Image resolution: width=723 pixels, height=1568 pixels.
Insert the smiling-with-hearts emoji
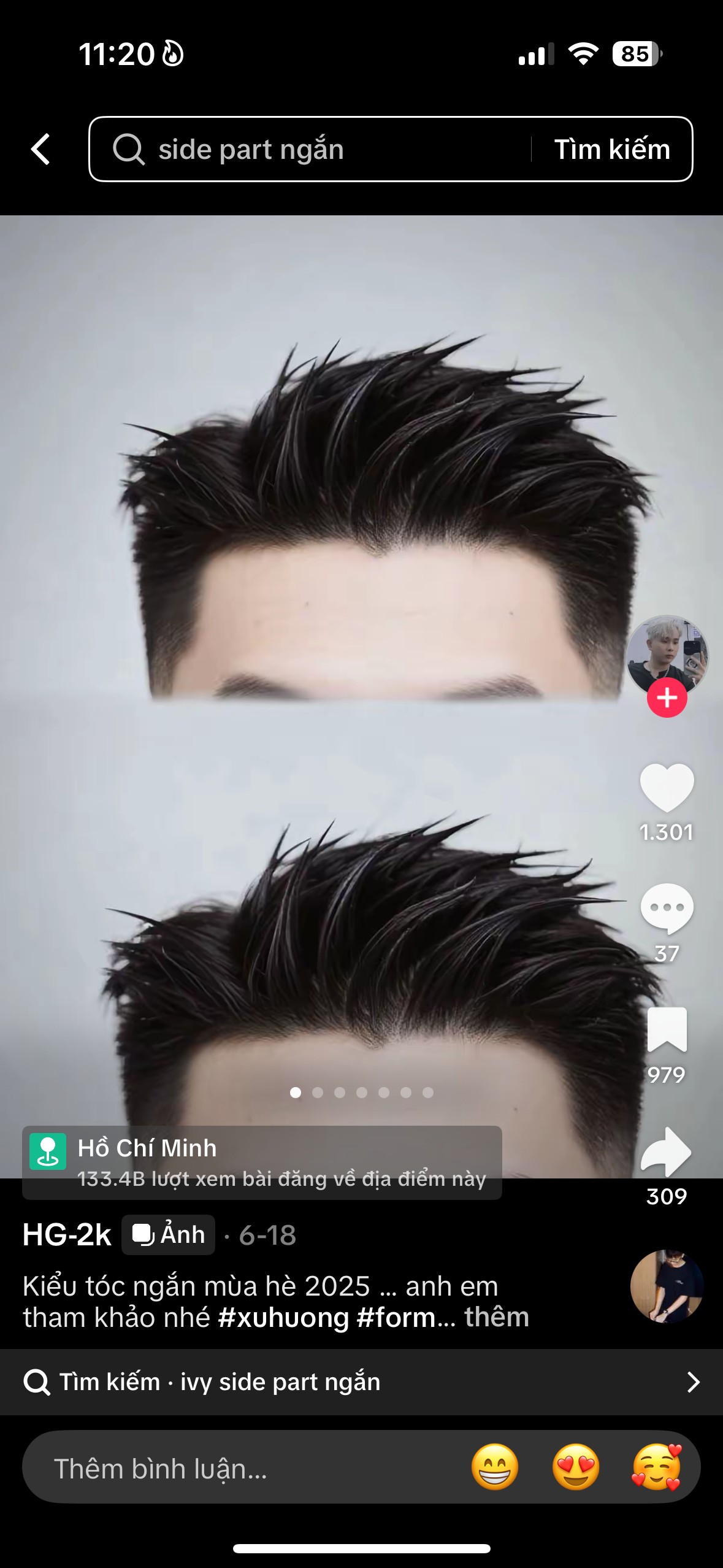point(657,1467)
